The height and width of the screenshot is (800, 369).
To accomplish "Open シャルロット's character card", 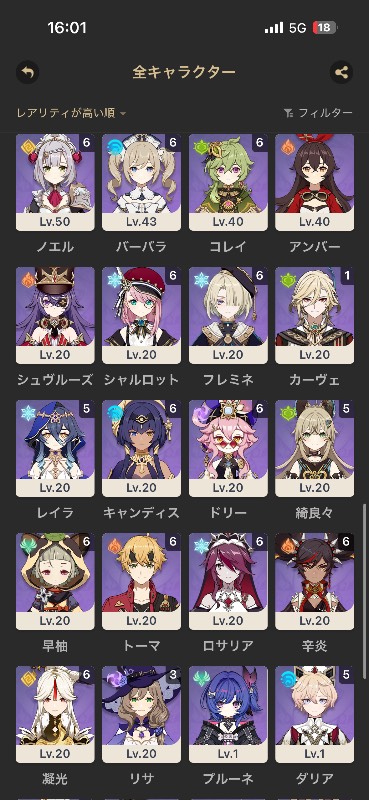I will (x=141, y=315).
